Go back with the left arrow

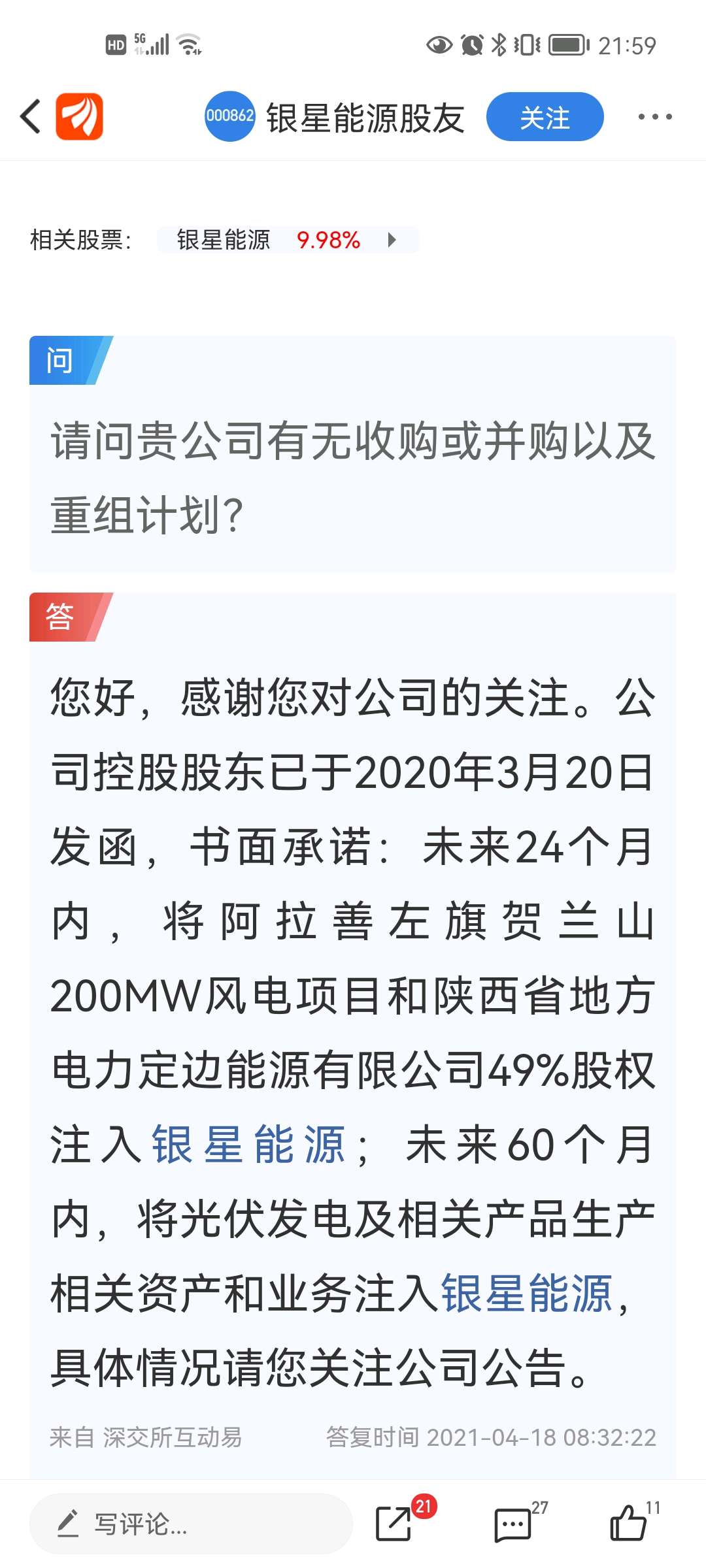tap(30, 117)
